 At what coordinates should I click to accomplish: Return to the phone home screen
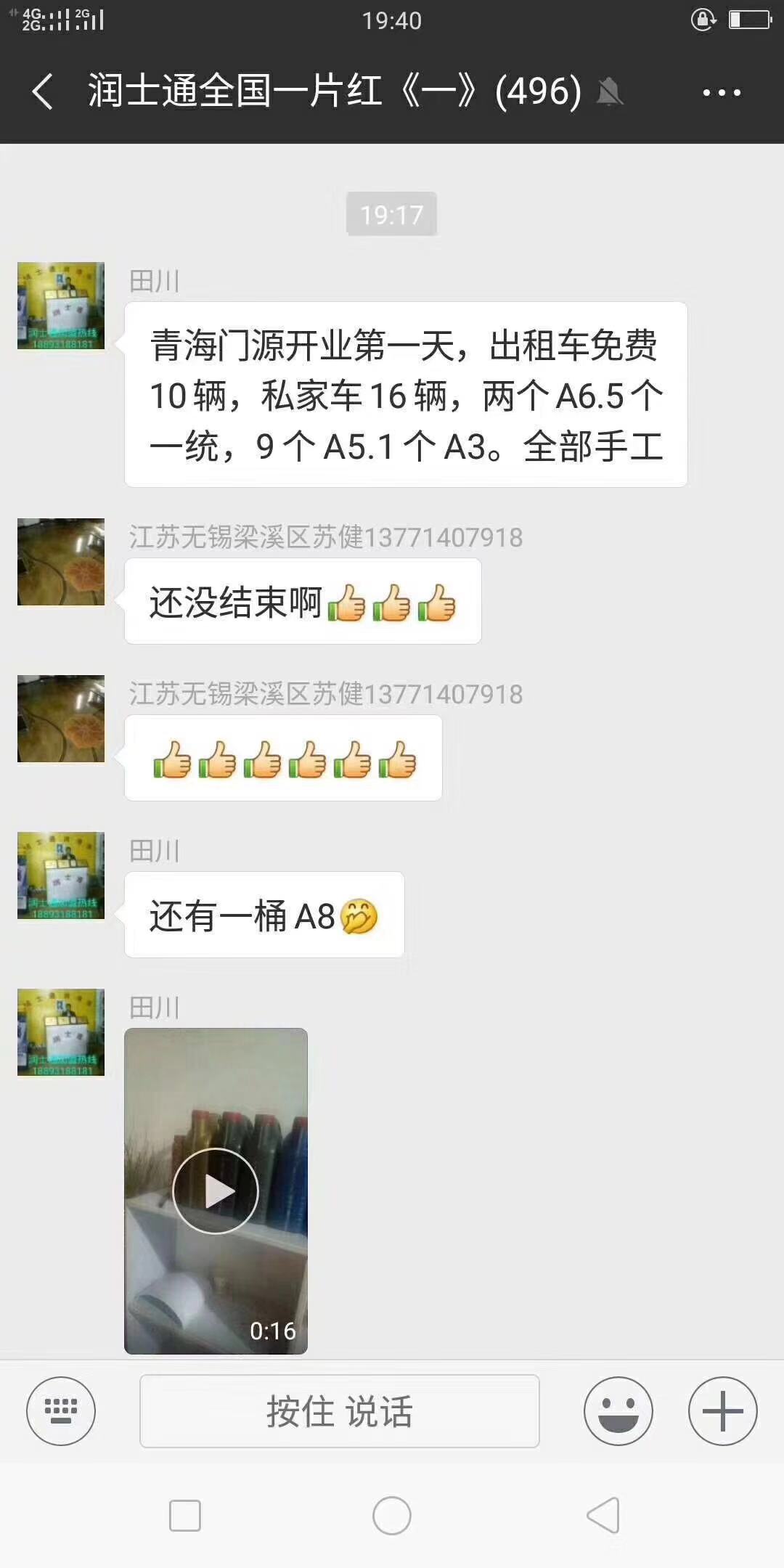point(391,1516)
